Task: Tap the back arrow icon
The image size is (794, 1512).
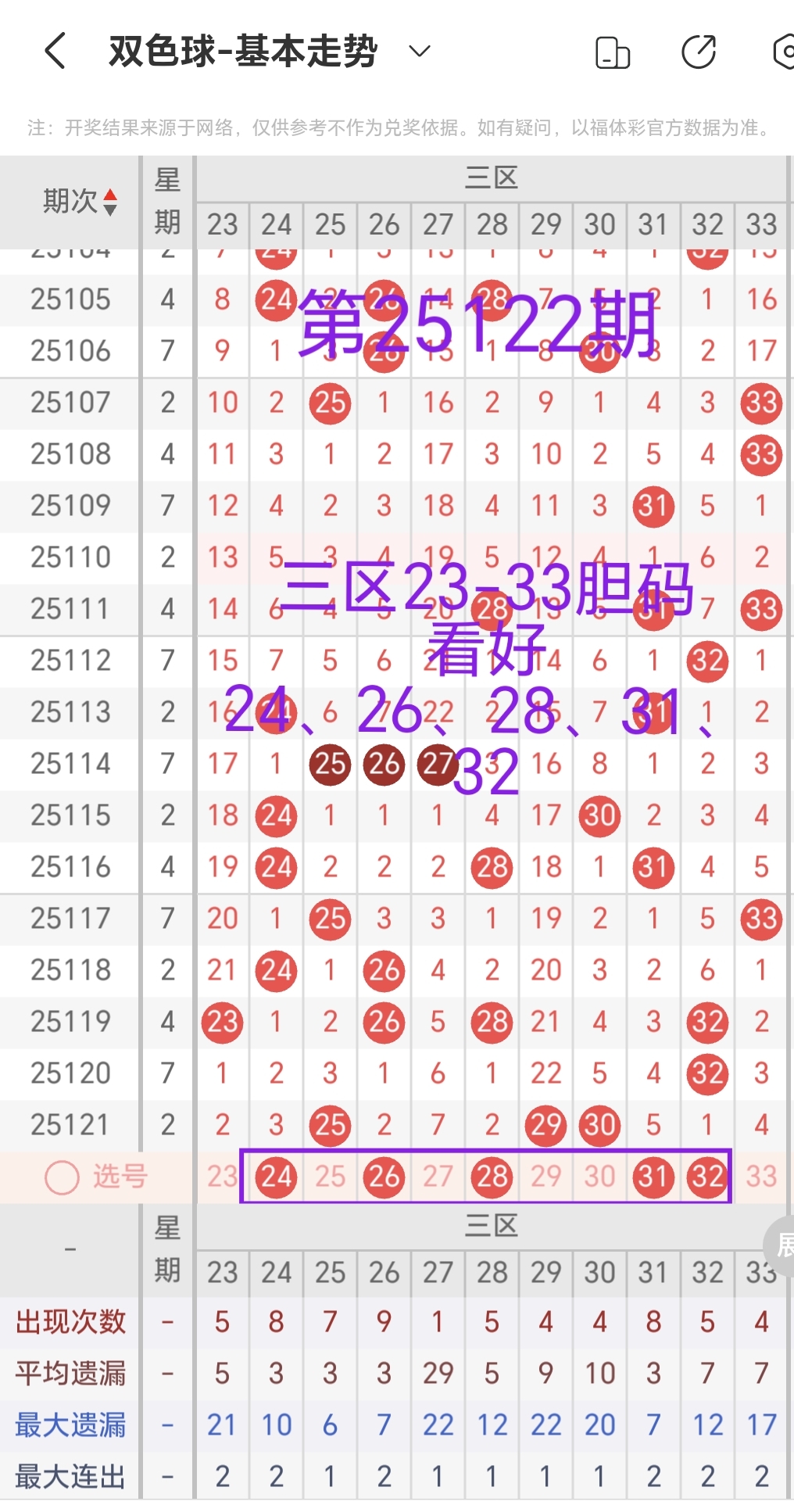Action: click(53, 50)
